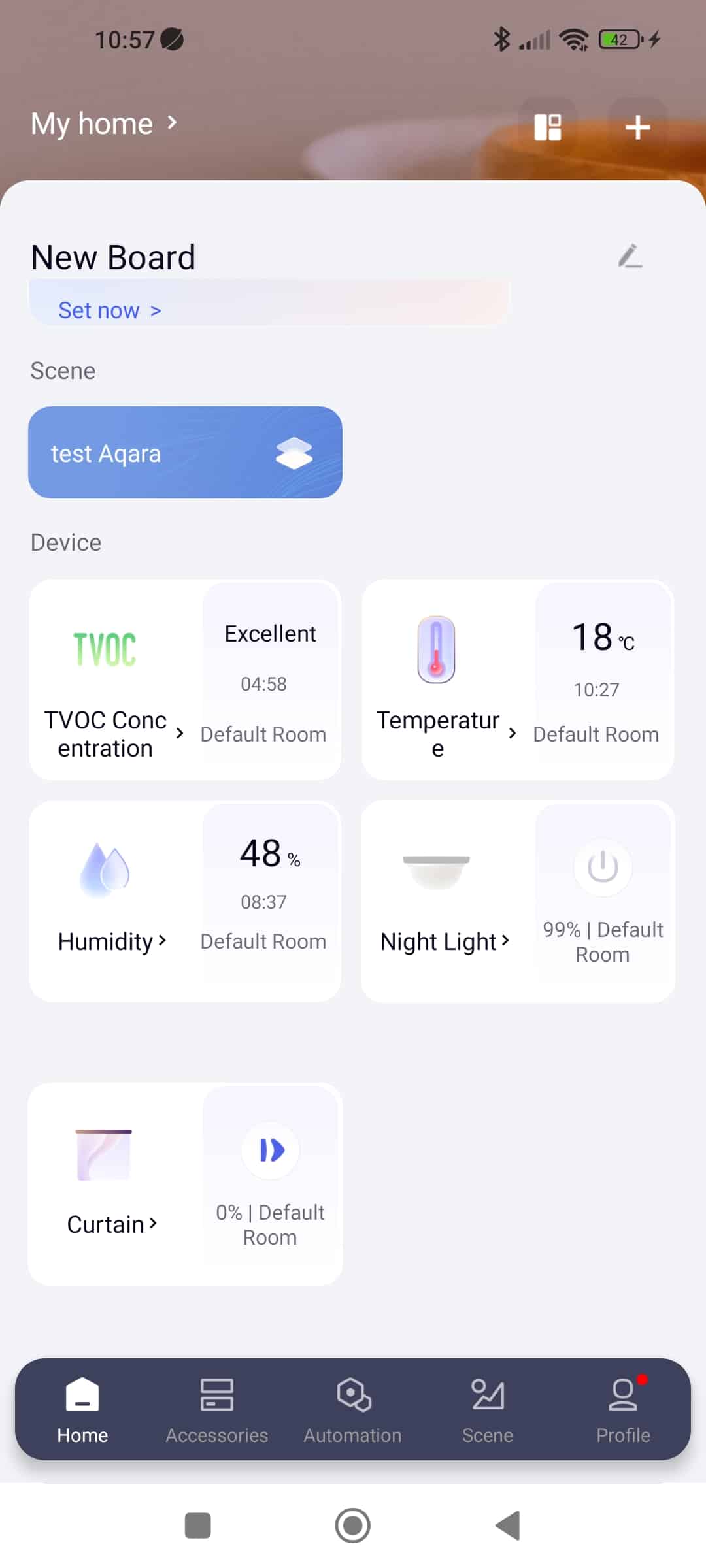Tap the board layout icon
The height and width of the screenshot is (1568, 706).
click(x=547, y=127)
